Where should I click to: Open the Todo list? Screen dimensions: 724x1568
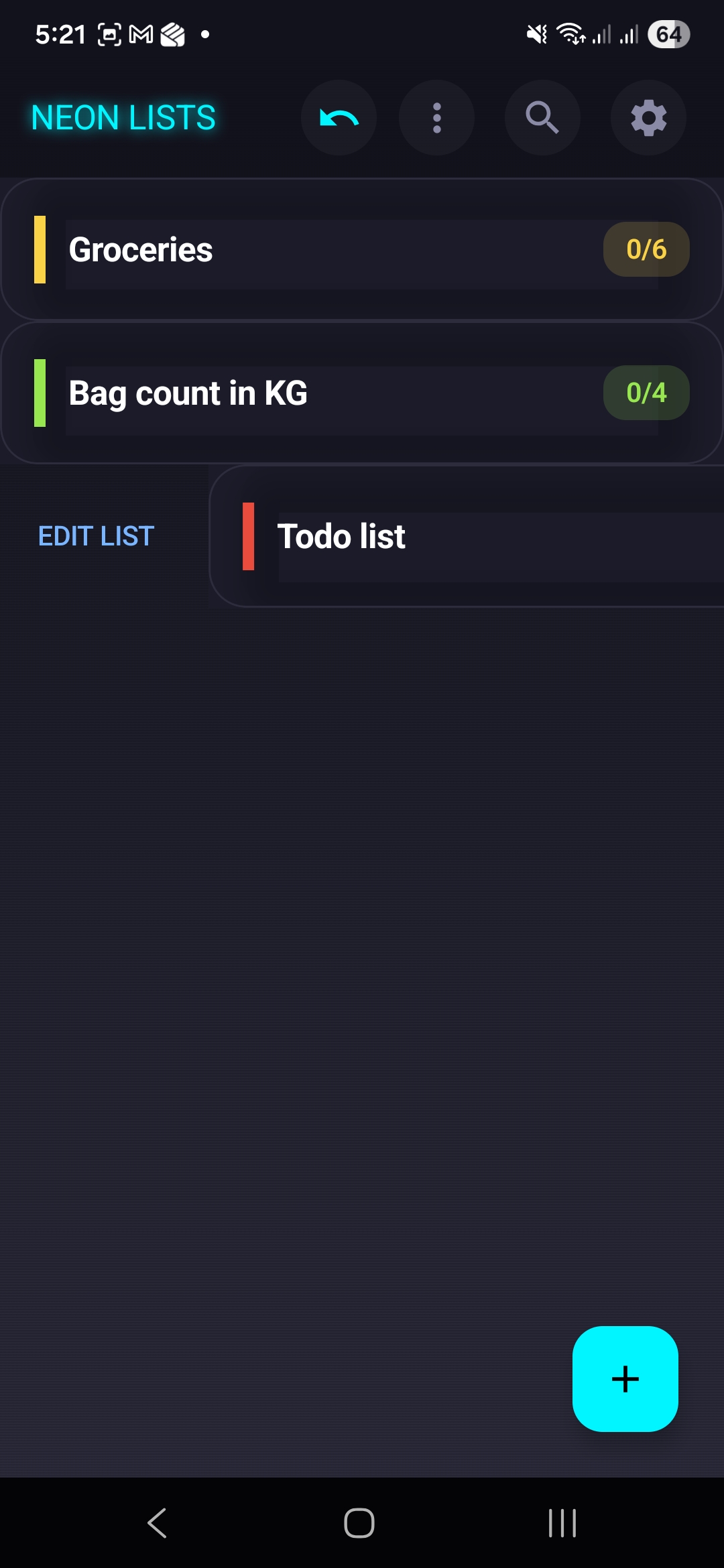[x=467, y=536]
